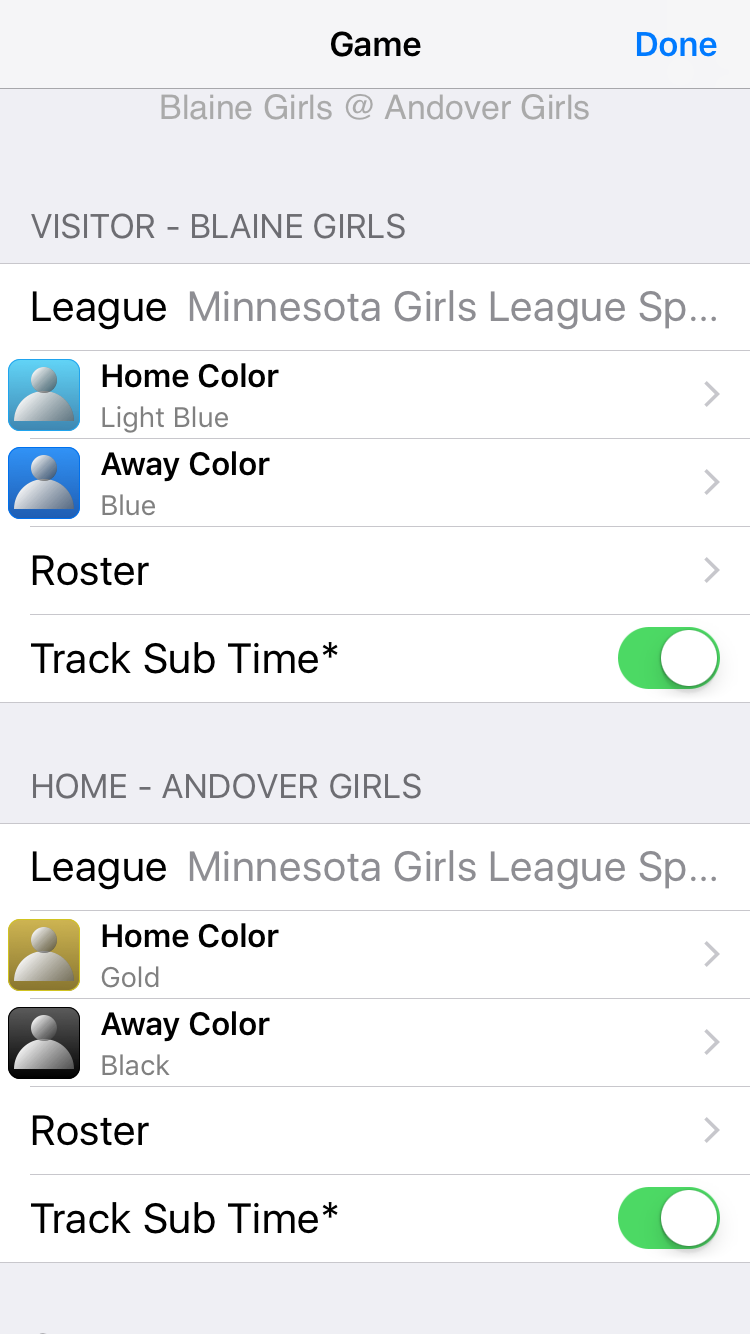
Task: Open the Blaine Girls Roster
Action: [x=375, y=571]
